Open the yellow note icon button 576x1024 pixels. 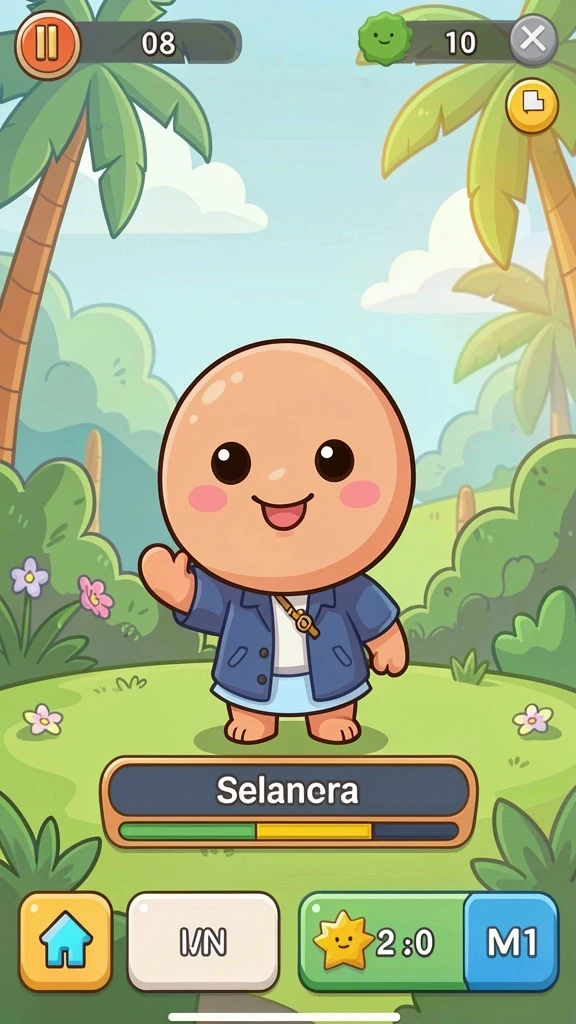(532, 106)
